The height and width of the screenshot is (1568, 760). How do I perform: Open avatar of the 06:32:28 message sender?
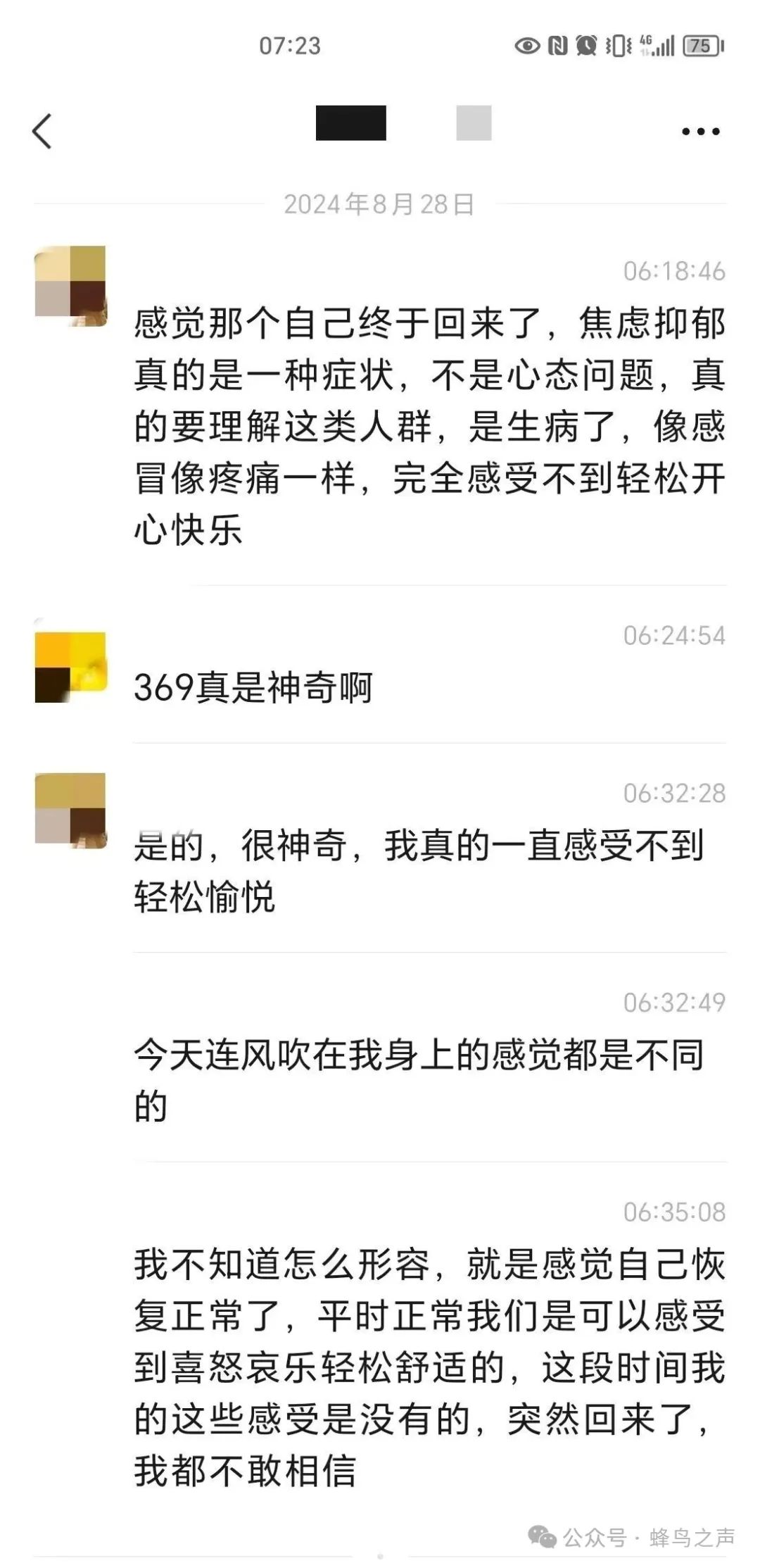click(70, 810)
